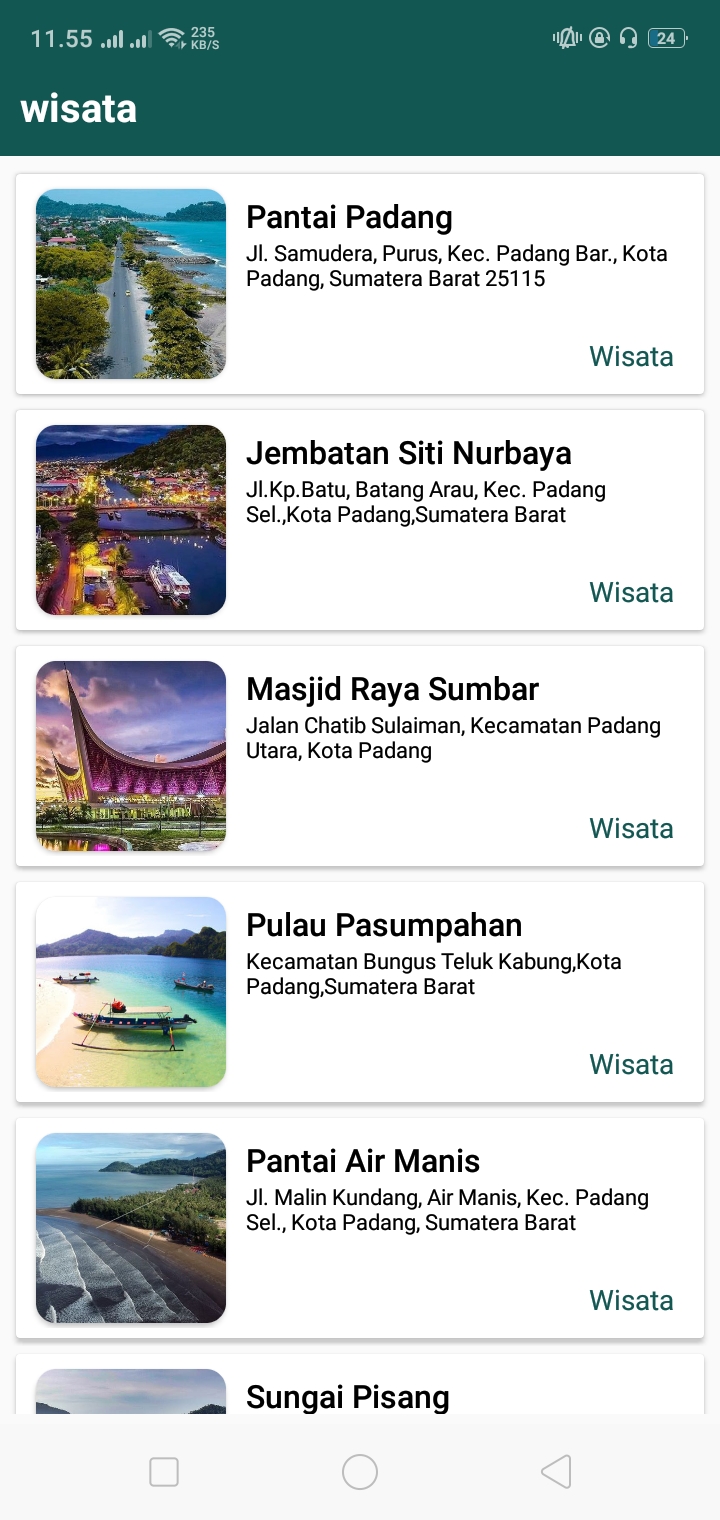Screen dimensions: 720x1520
Task: Tap the Home circle button in navigation bar
Action: pyautogui.click(x=360, y=1471)
